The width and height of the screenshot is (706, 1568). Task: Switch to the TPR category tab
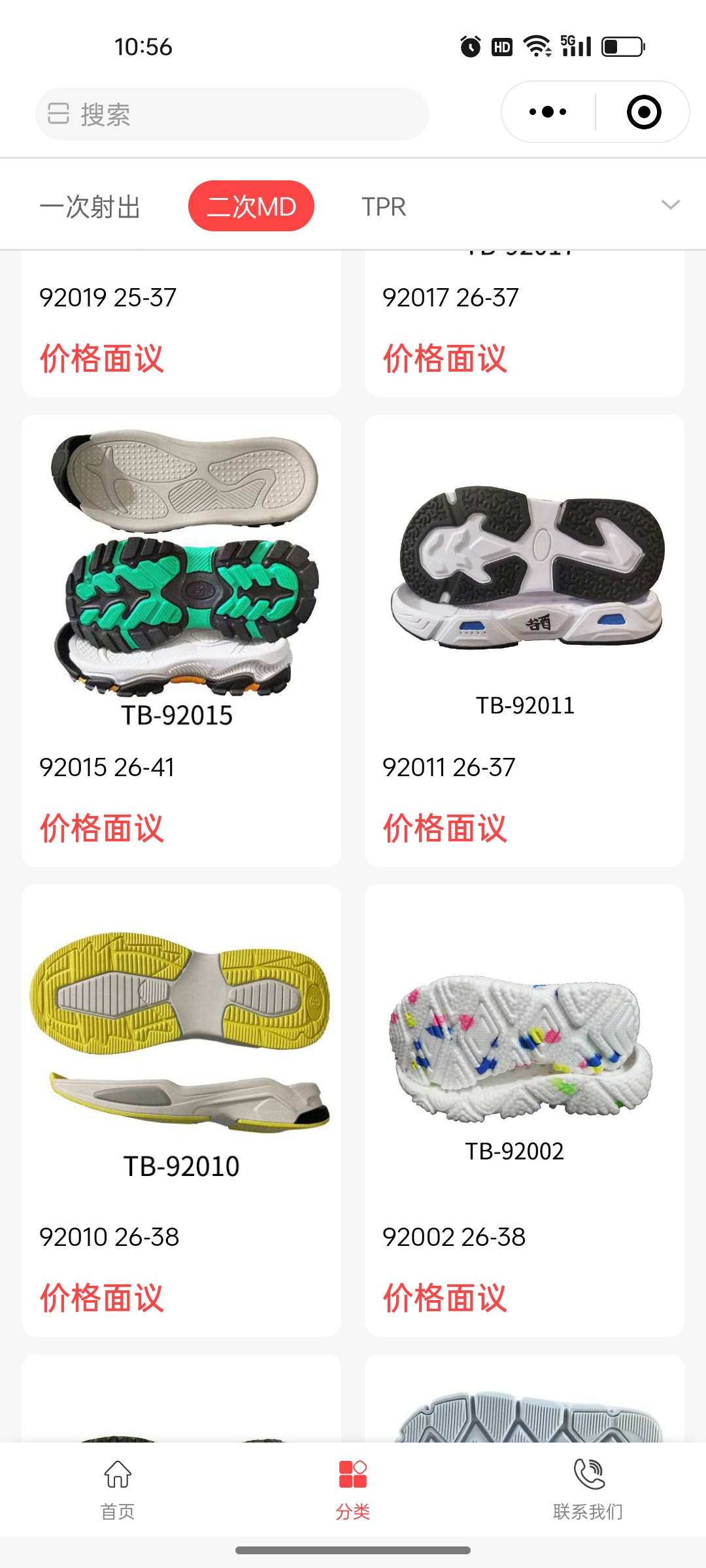(384, 206)
